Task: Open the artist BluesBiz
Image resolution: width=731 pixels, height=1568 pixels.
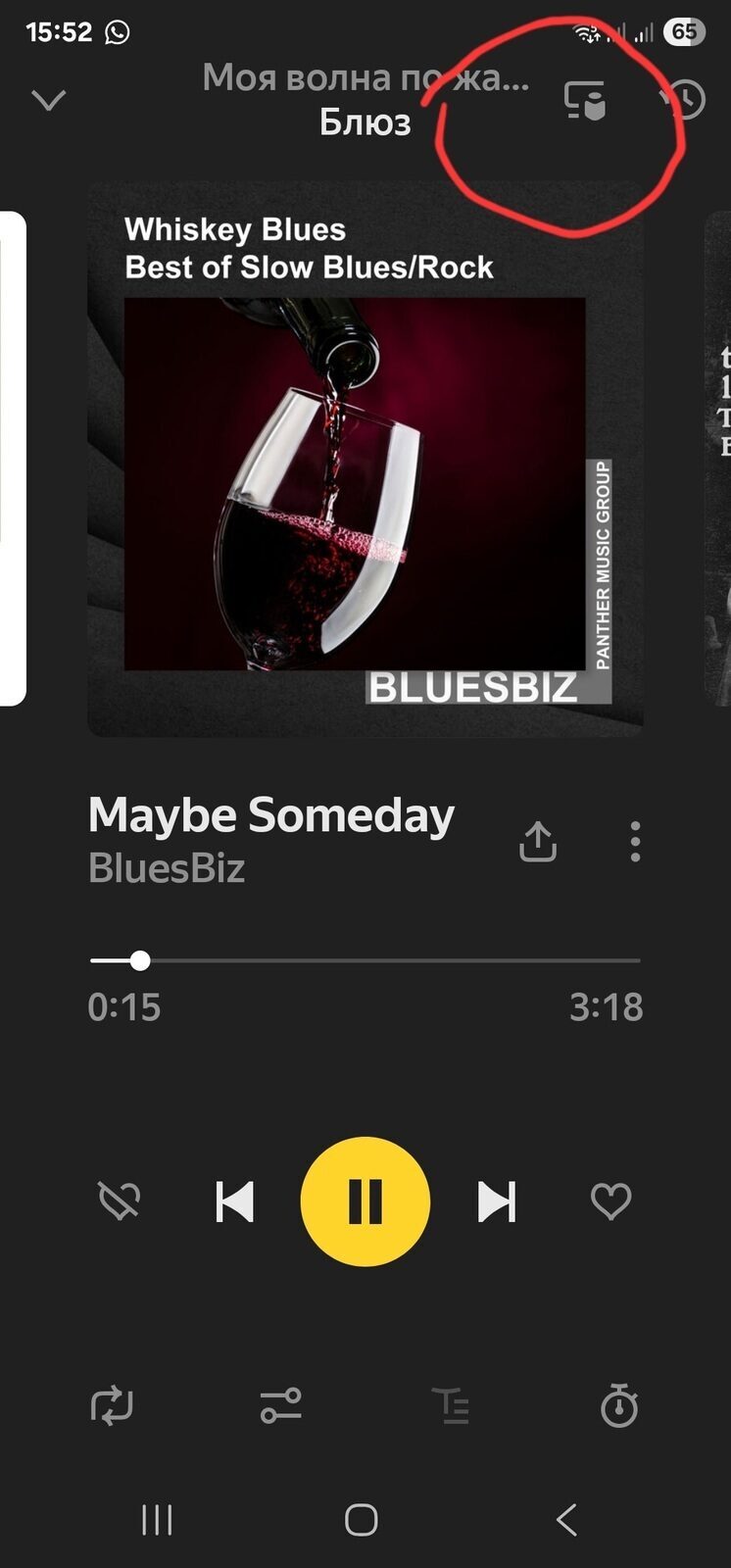Action: tap(167, 868)
